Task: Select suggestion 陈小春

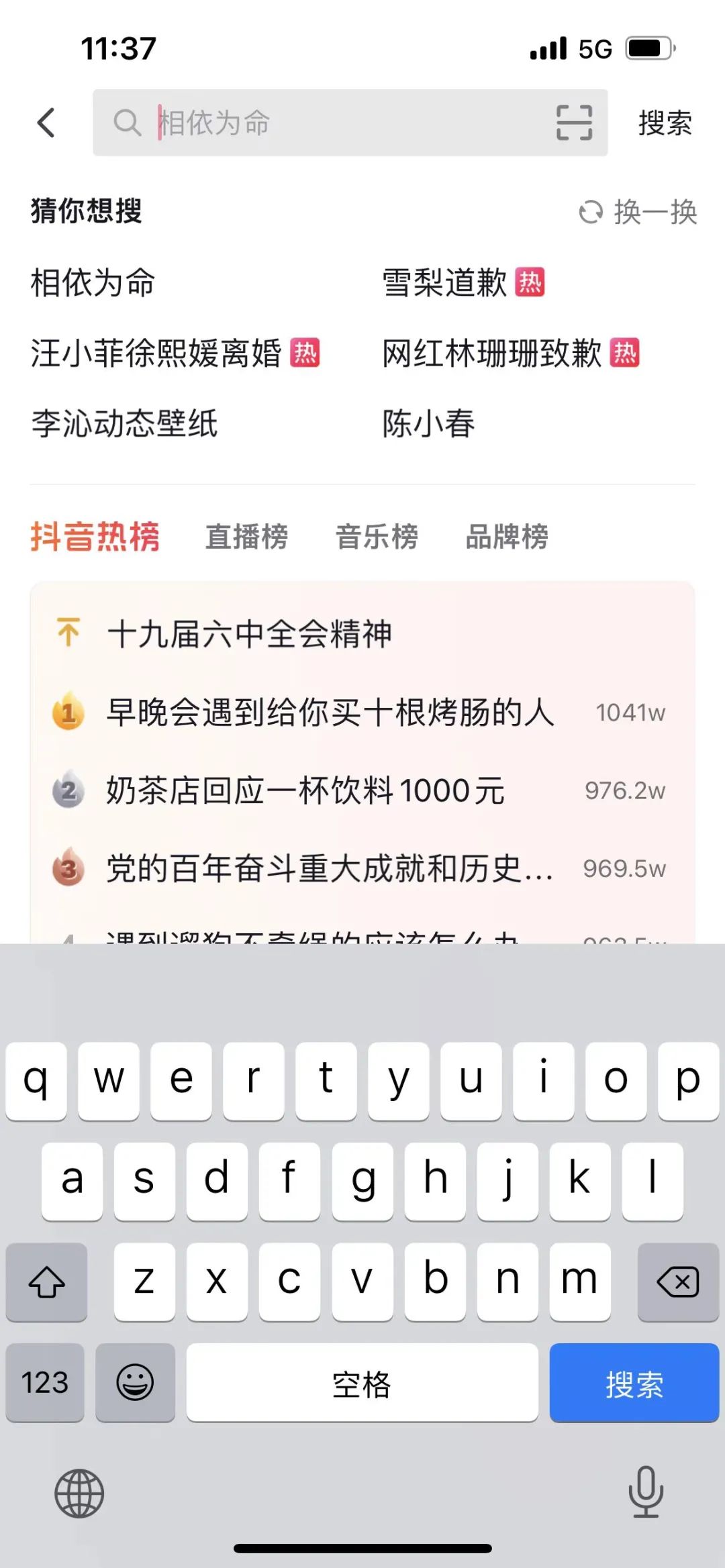Action: click(428, 423)
